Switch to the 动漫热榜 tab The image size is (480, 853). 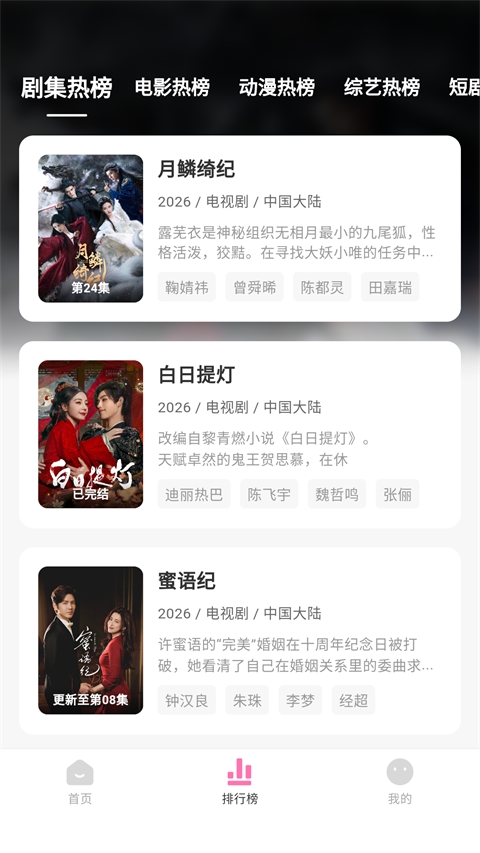(x=276, y=87)
